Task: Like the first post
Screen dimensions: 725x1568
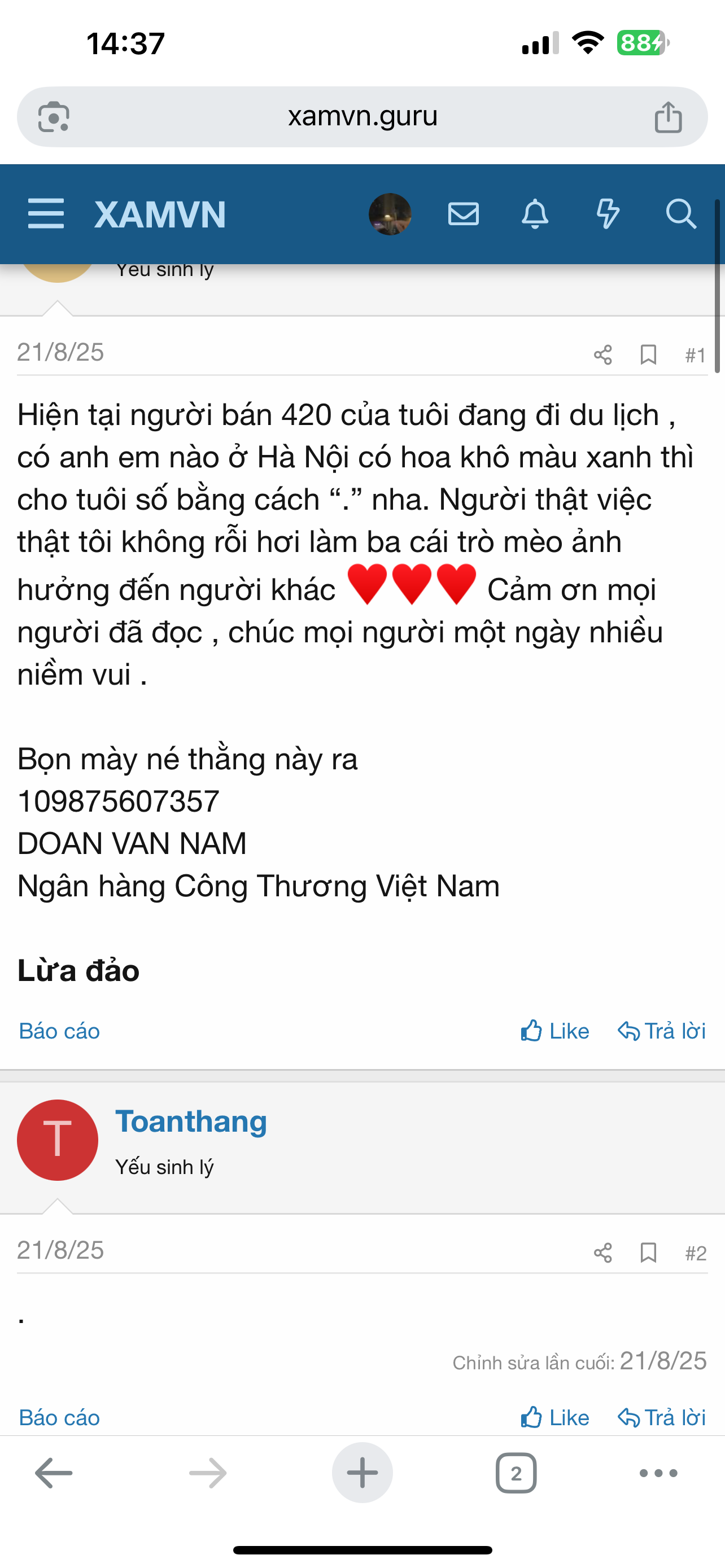Action: point(554,1031)
